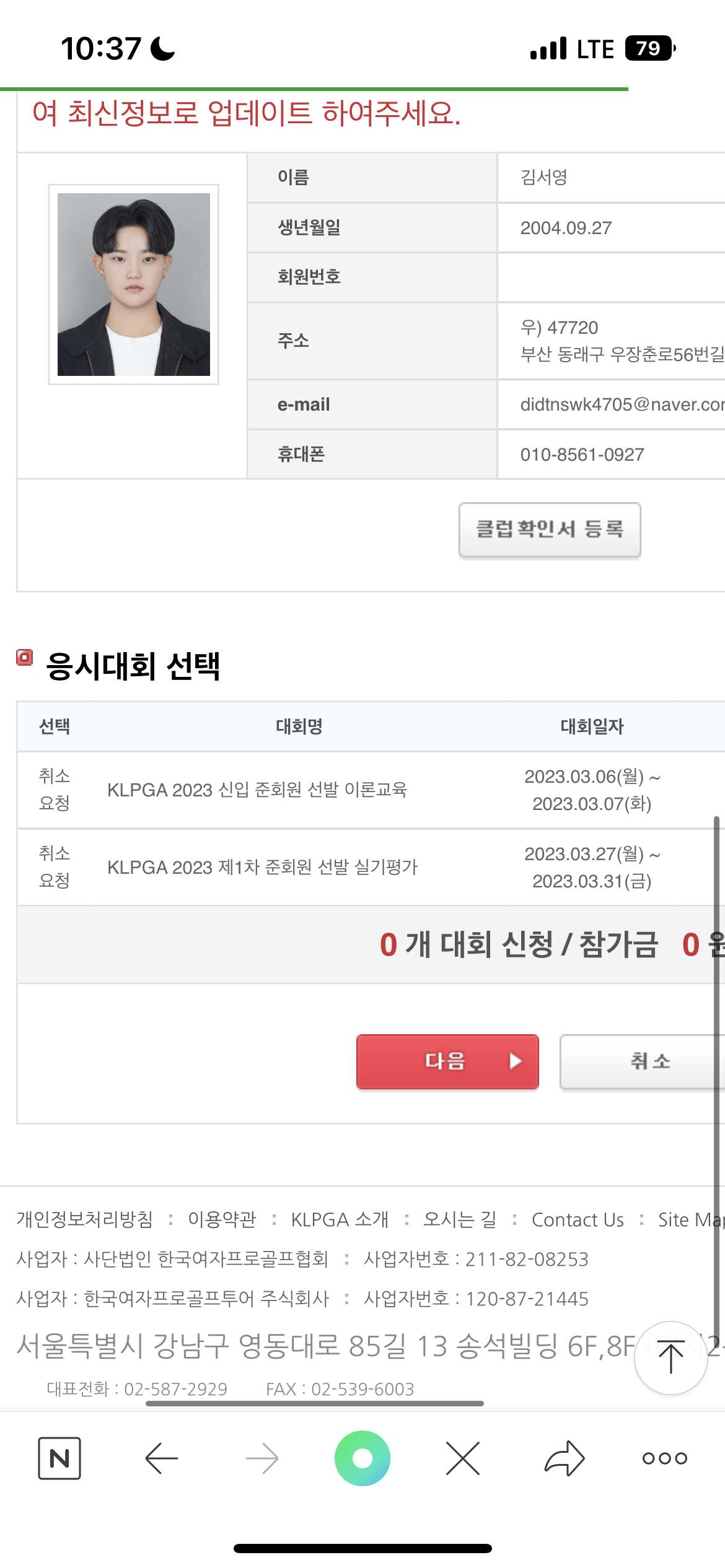Tap the green circle button in browser toolbar

(x=362, y=1458)
